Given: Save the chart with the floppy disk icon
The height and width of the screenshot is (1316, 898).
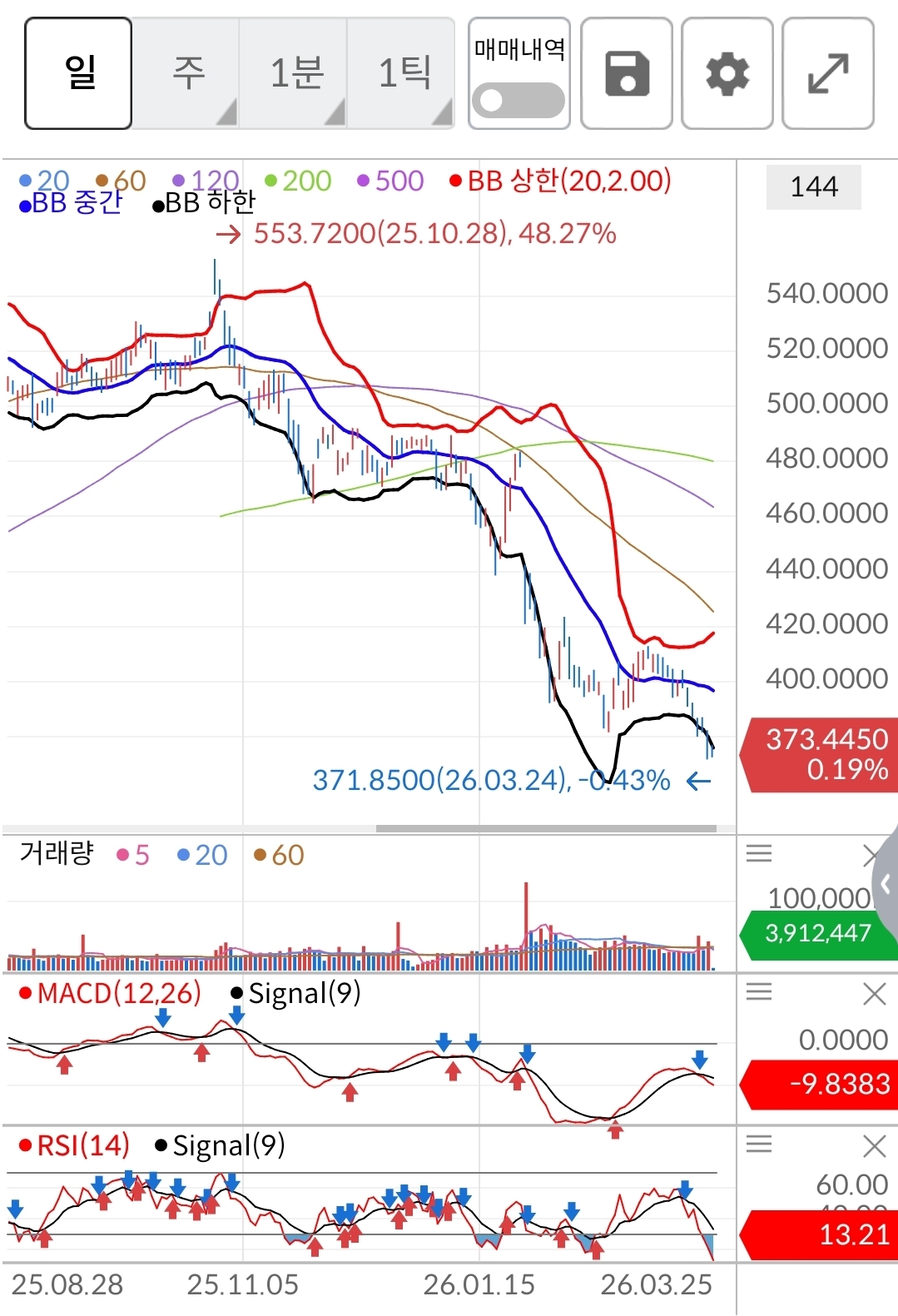Looking at the screenshot, I should pos(627,73).
